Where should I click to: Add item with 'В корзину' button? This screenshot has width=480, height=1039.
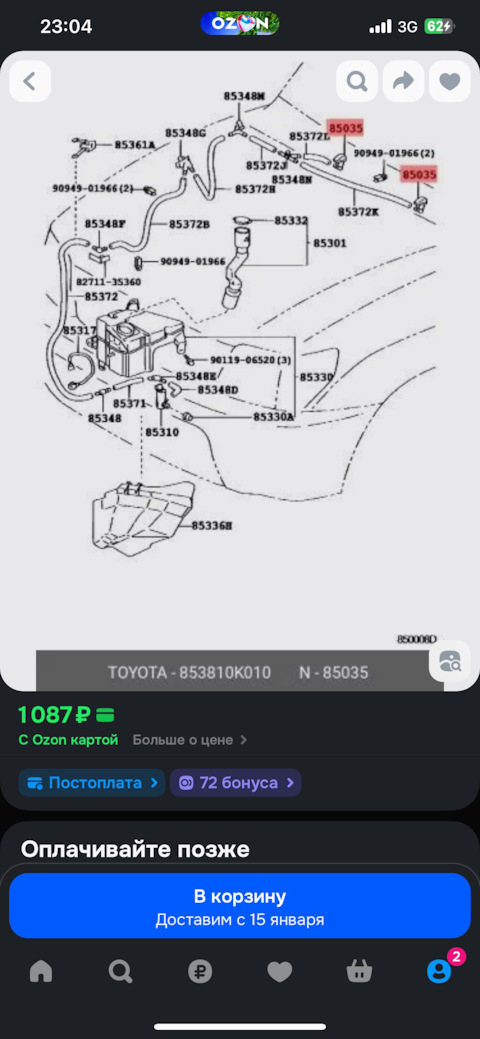click(x=240, y=905)
